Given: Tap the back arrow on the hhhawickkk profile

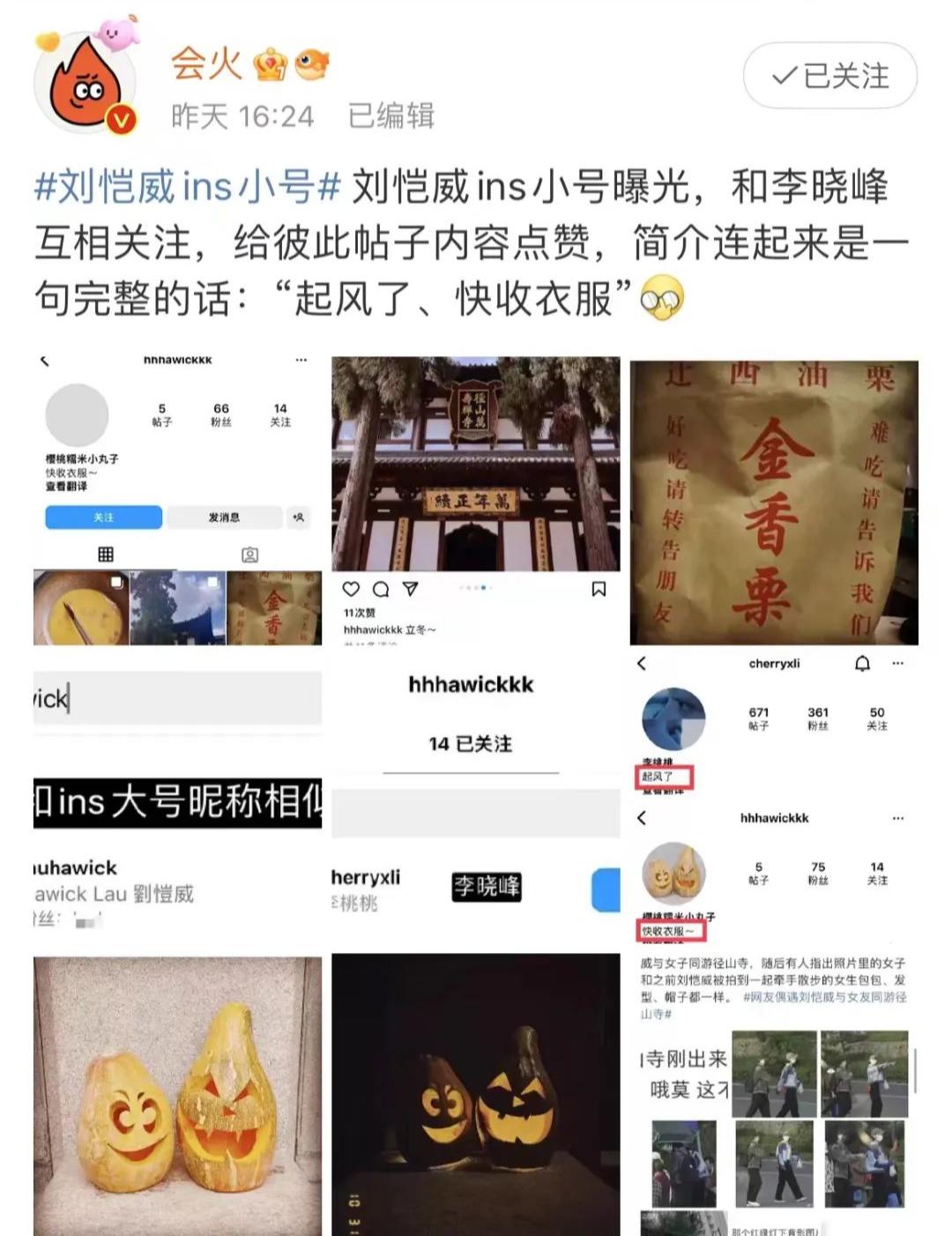Looking at the screenshot, I should 45,361.
